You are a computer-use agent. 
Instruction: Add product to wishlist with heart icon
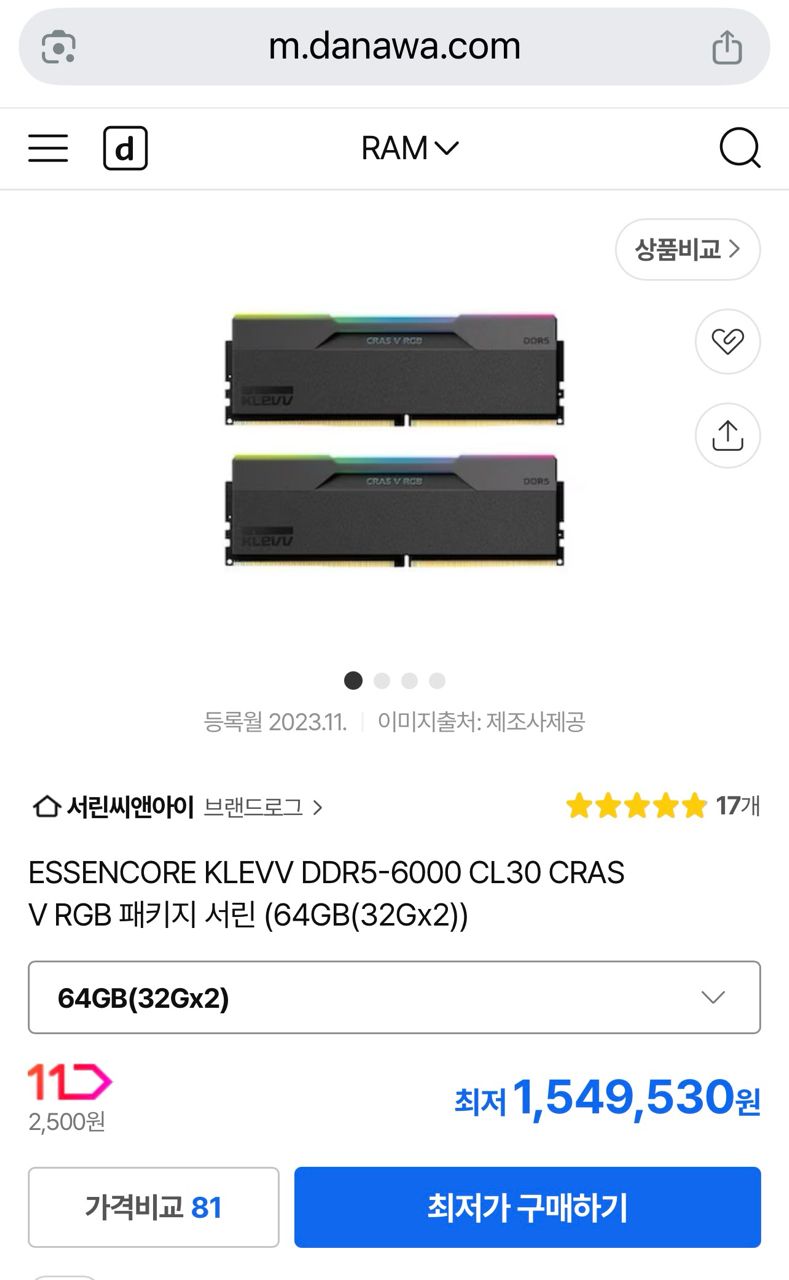point(727,342)
